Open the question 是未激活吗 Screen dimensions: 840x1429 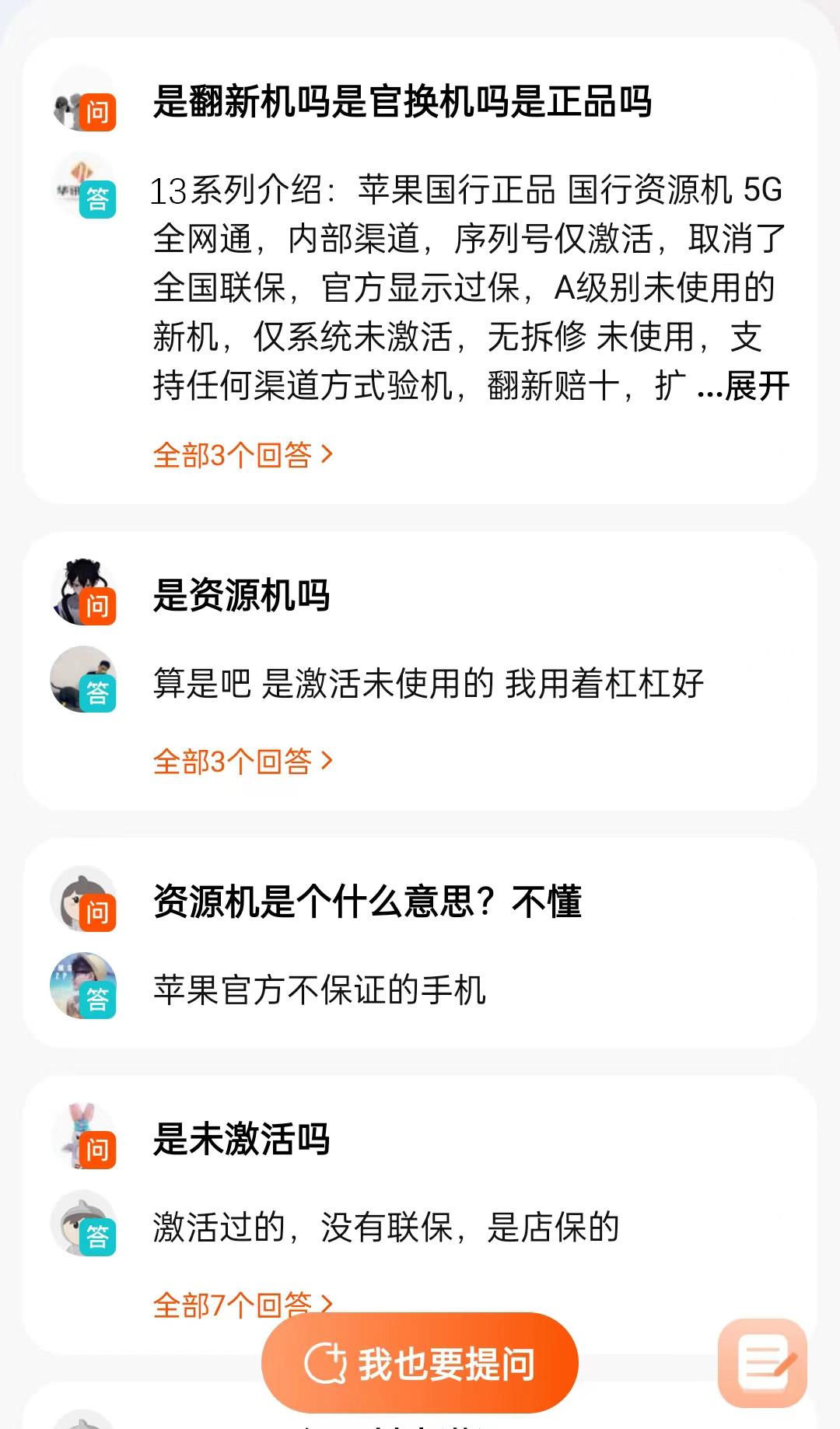[x=241, y=1140]
